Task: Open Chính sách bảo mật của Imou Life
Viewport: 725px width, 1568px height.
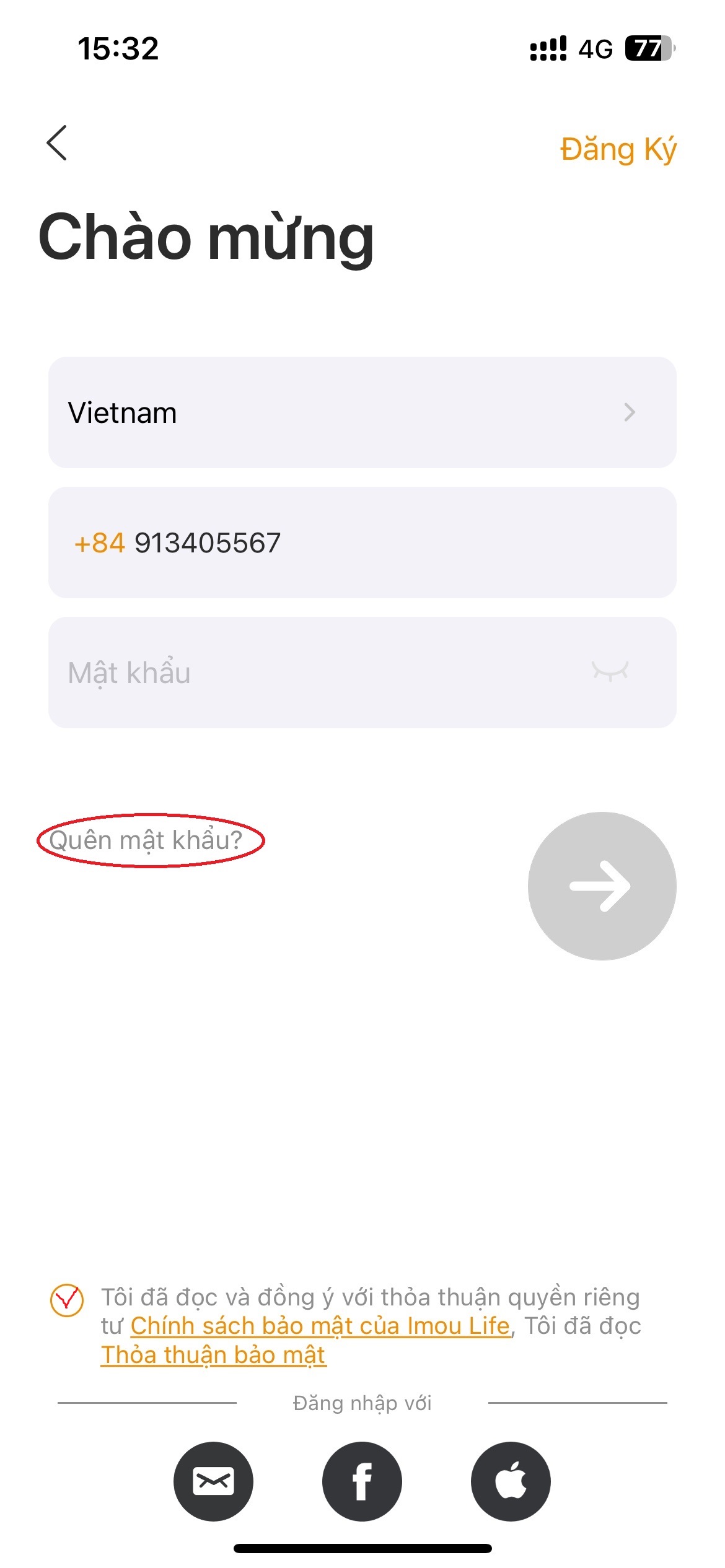Action: (320, 1326)
